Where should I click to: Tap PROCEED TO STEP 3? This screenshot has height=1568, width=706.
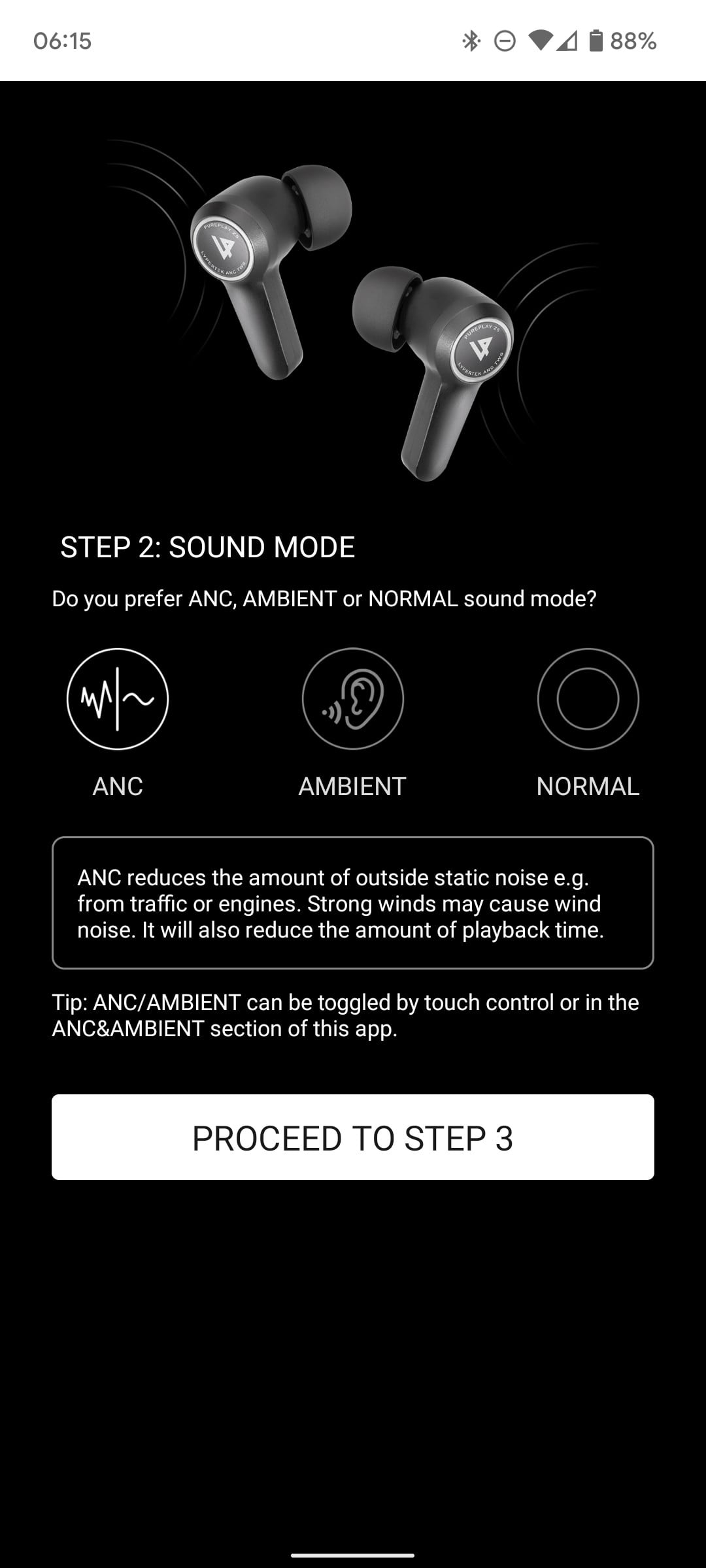(353, 1137)
